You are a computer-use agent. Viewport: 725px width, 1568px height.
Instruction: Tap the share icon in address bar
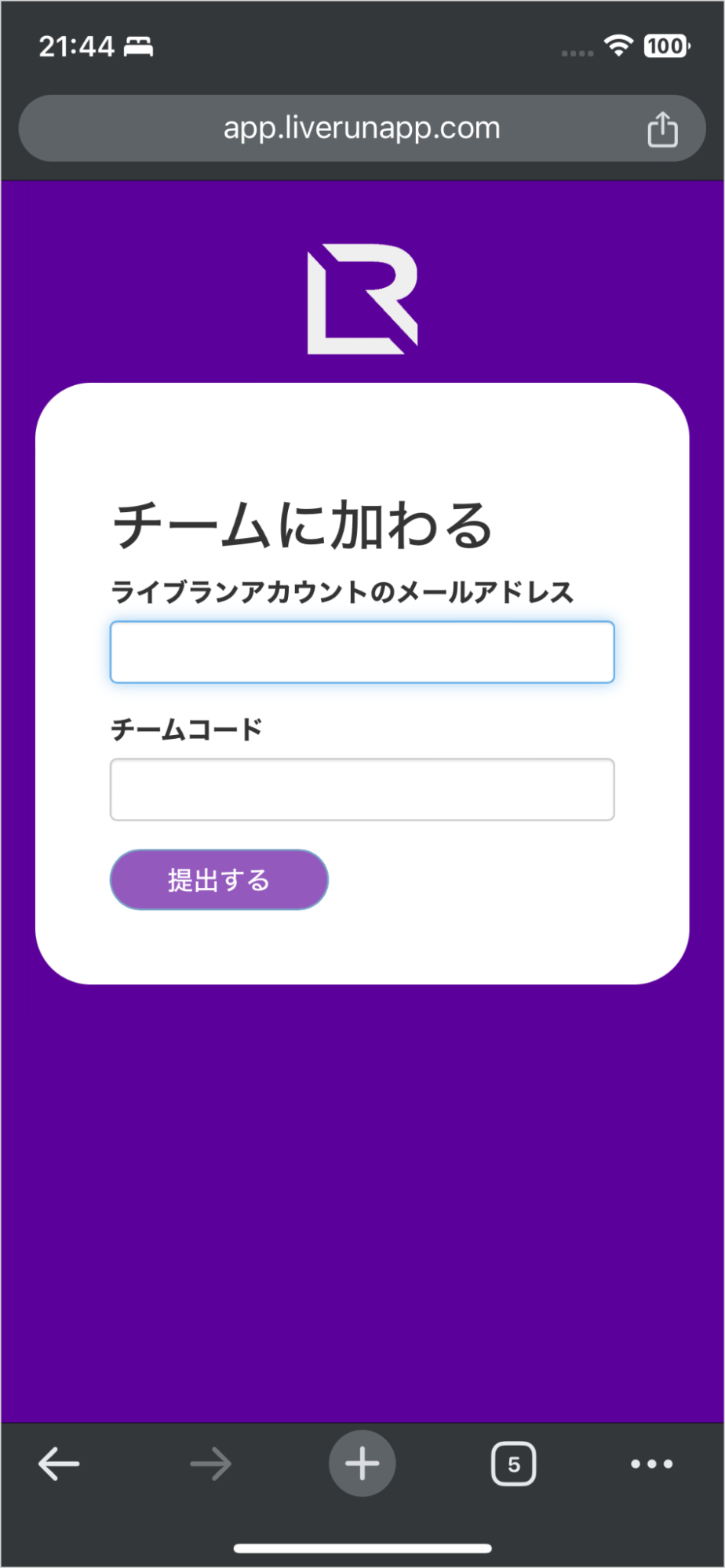(x=662, y=129)
